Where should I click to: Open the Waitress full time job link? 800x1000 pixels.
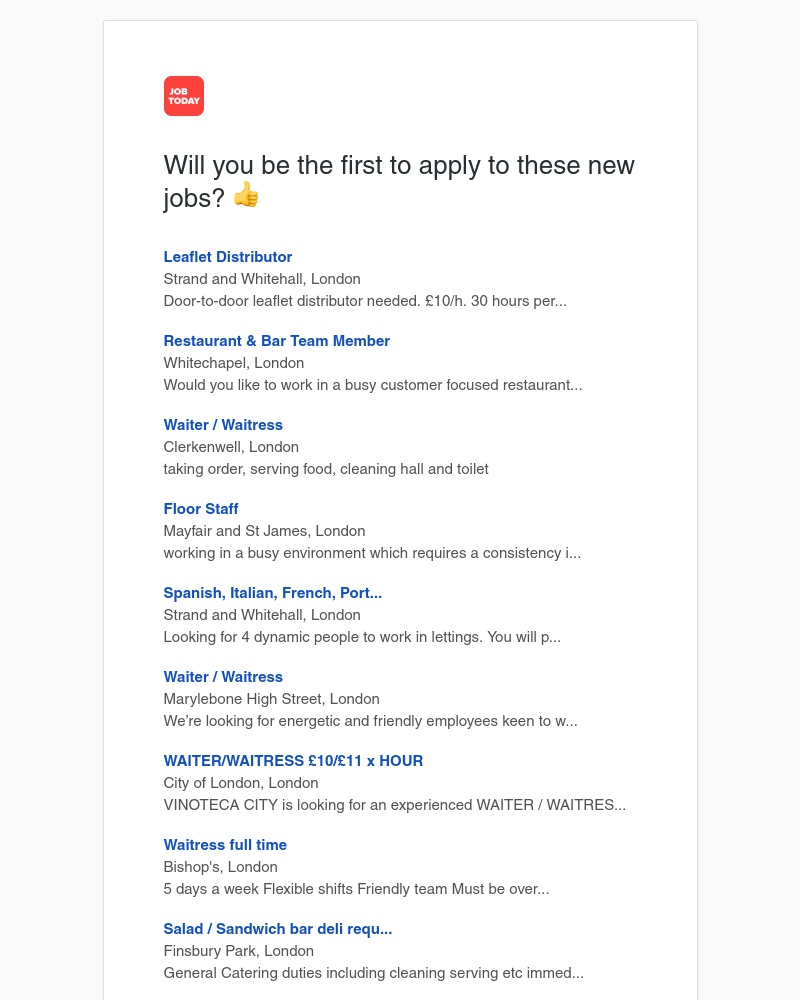click(x=225, y=845)
